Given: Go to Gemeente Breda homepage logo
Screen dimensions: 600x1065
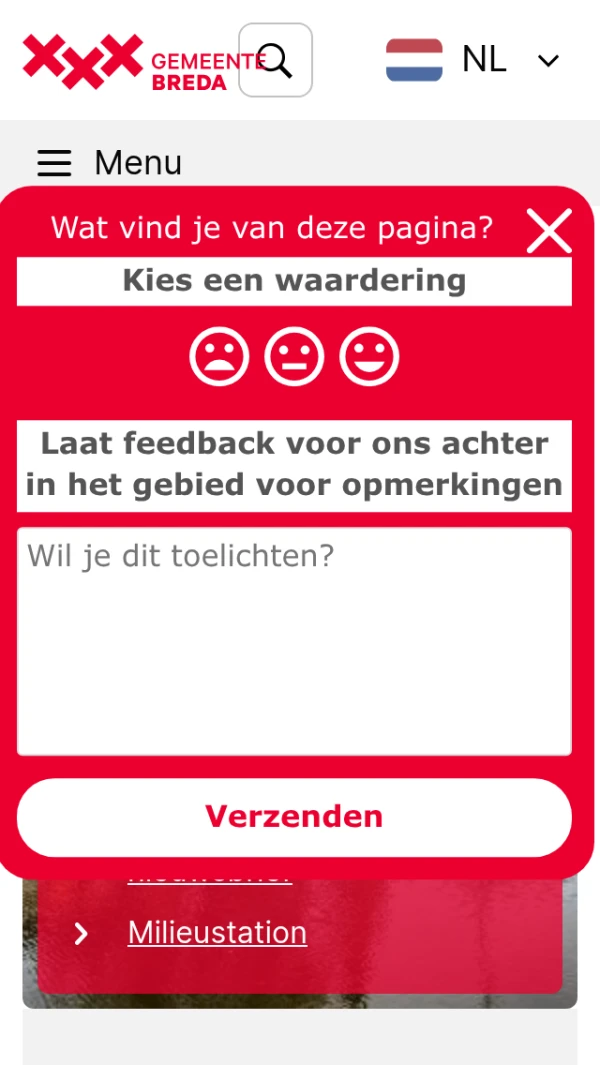Looking at the screenshot, I should [125, 62].
